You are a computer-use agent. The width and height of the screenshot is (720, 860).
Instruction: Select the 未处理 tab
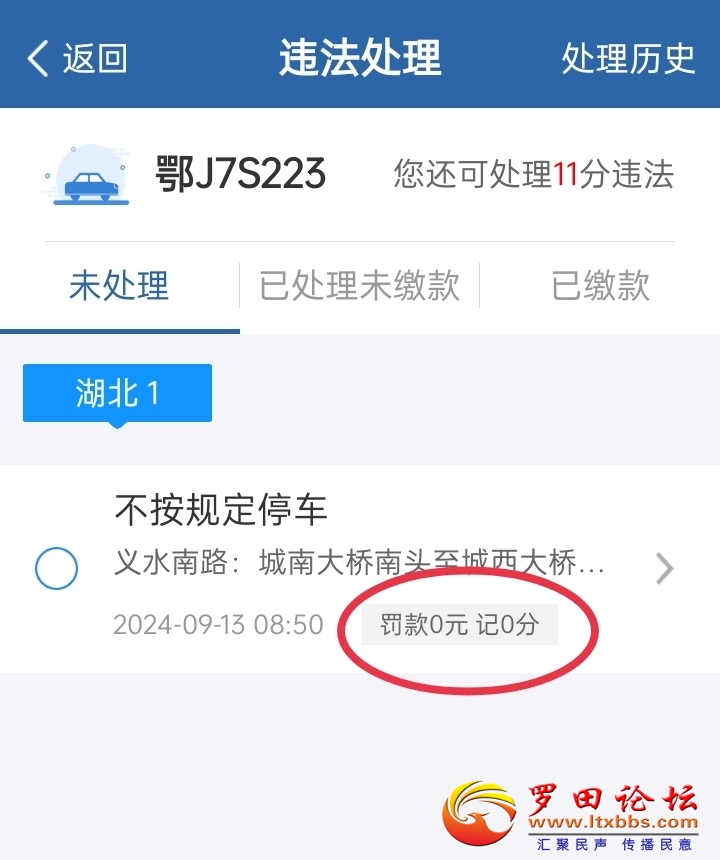tap(119, 286)
